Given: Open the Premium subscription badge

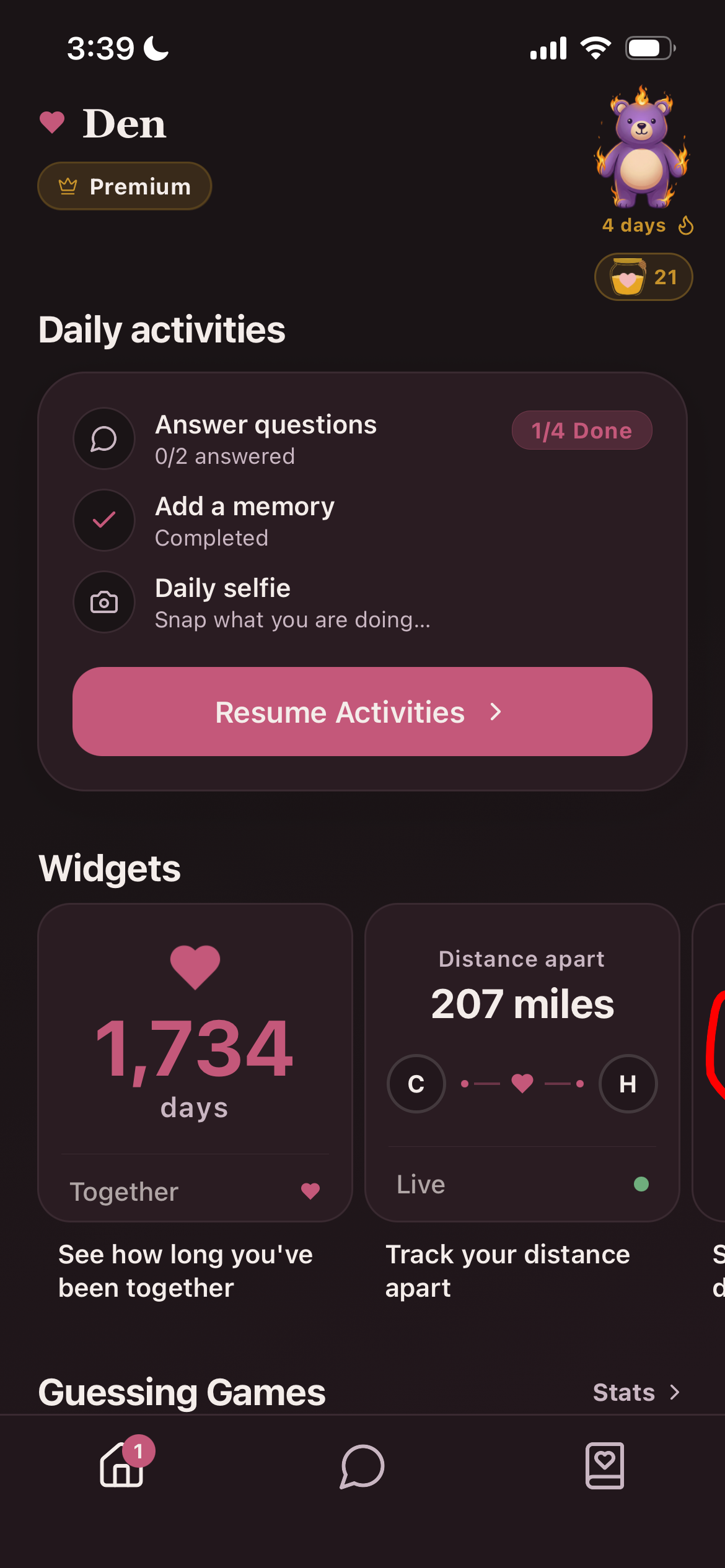Looking at the screenshot, I should tap(124, 186).
